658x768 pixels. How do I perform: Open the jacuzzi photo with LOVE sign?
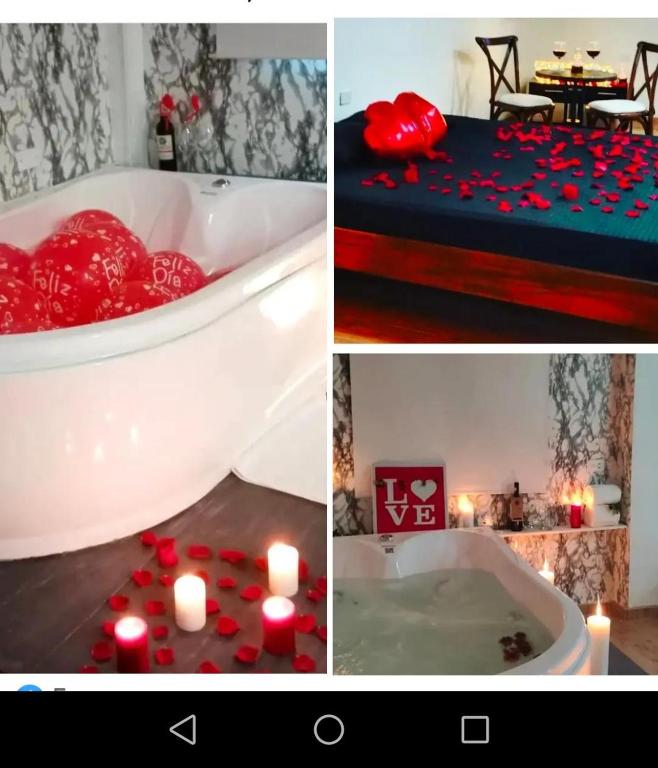[496, 513]
